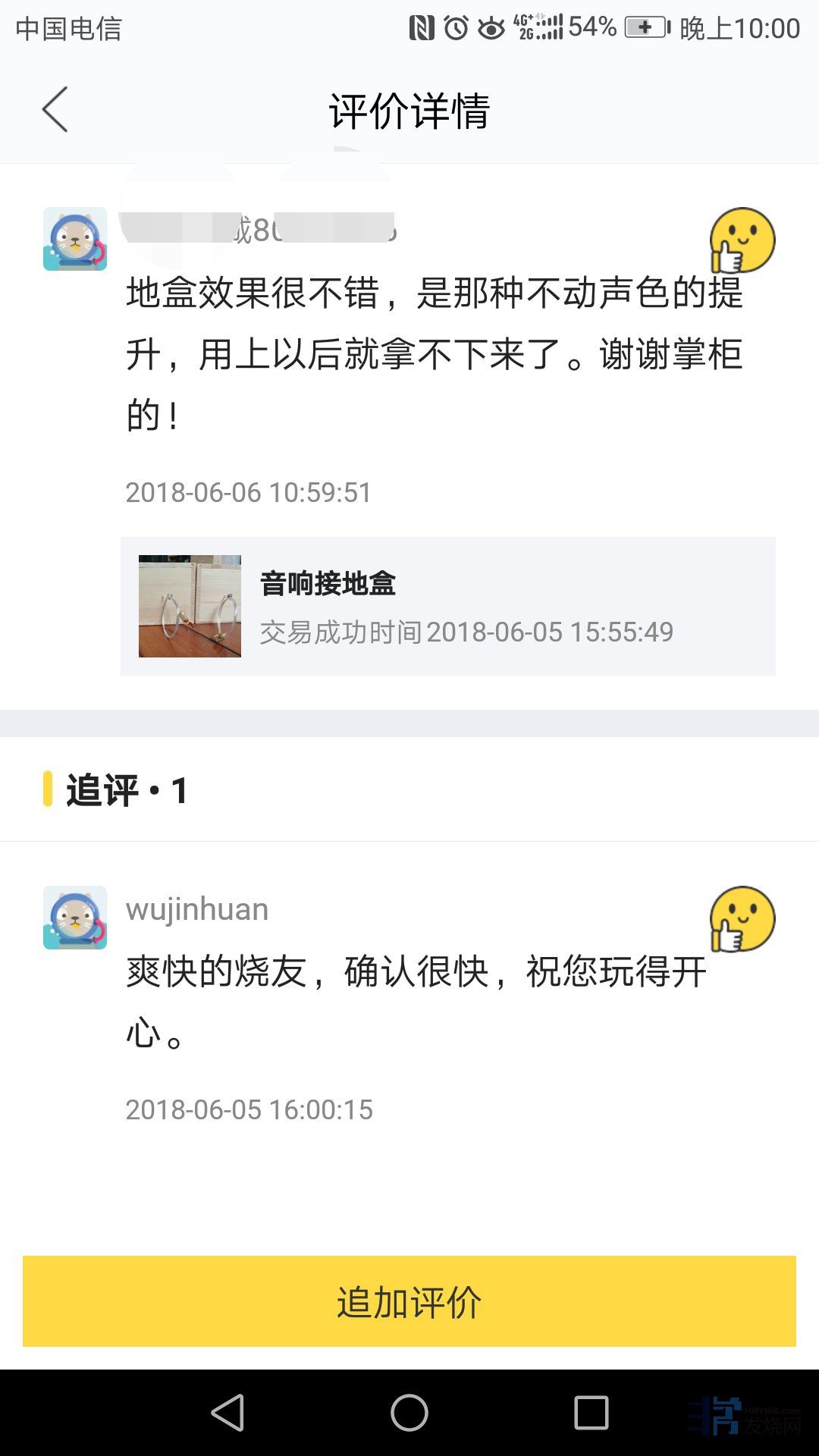
Task: Open the system recent apps view
Action: point(591,1413)
